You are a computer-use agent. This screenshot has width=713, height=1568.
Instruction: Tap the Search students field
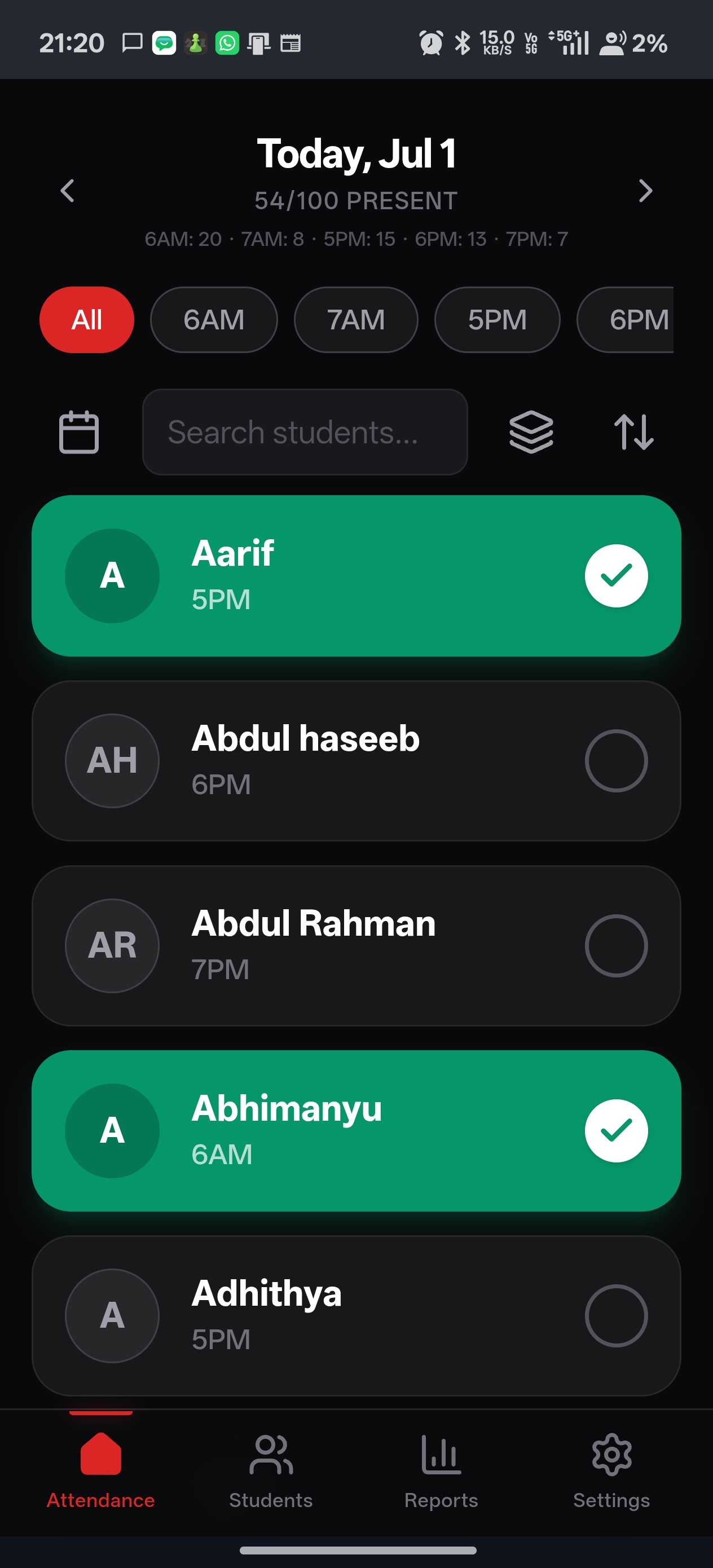tap(305, 432)
